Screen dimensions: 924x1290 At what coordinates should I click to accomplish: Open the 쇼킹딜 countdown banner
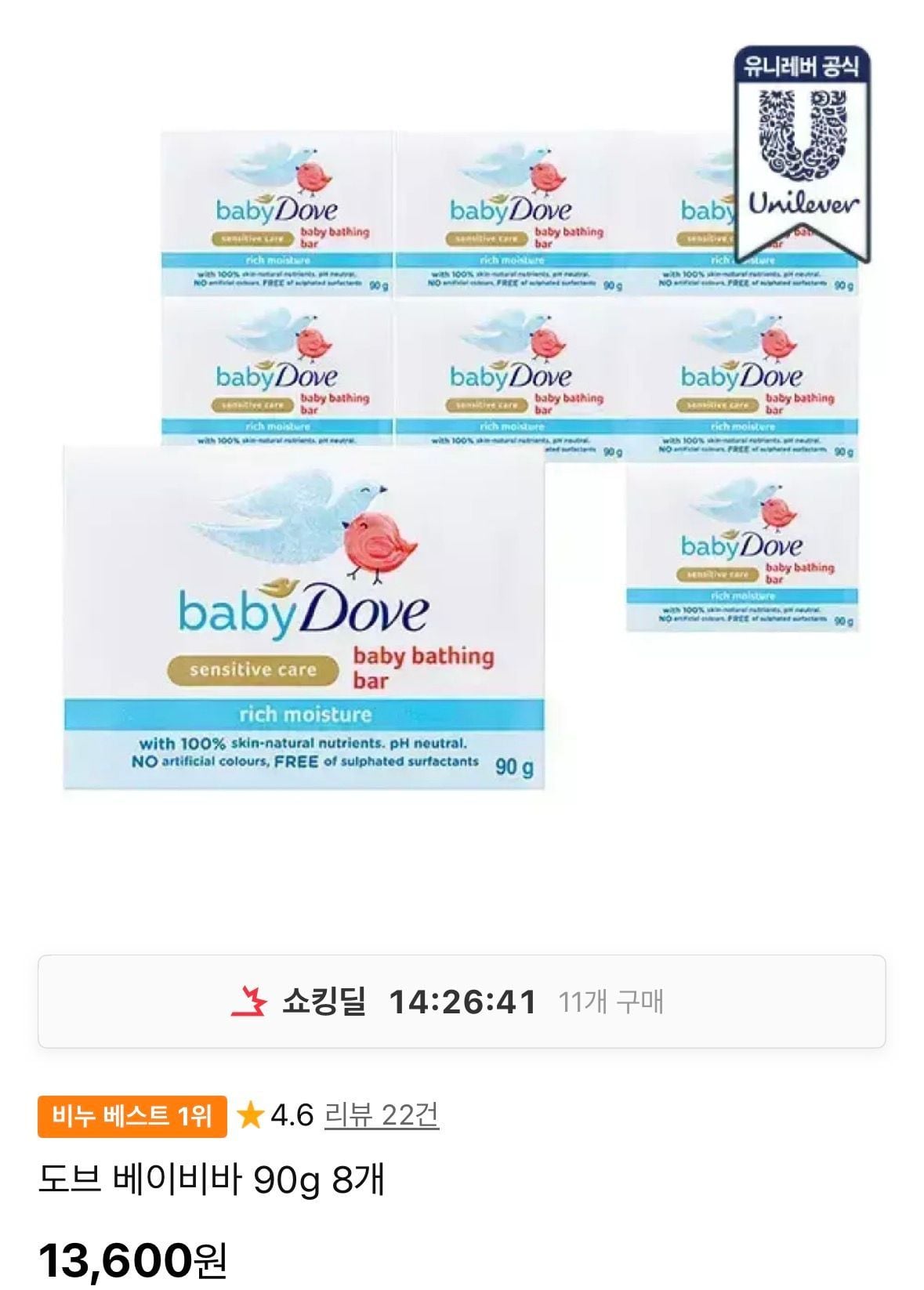point(462,1002)
